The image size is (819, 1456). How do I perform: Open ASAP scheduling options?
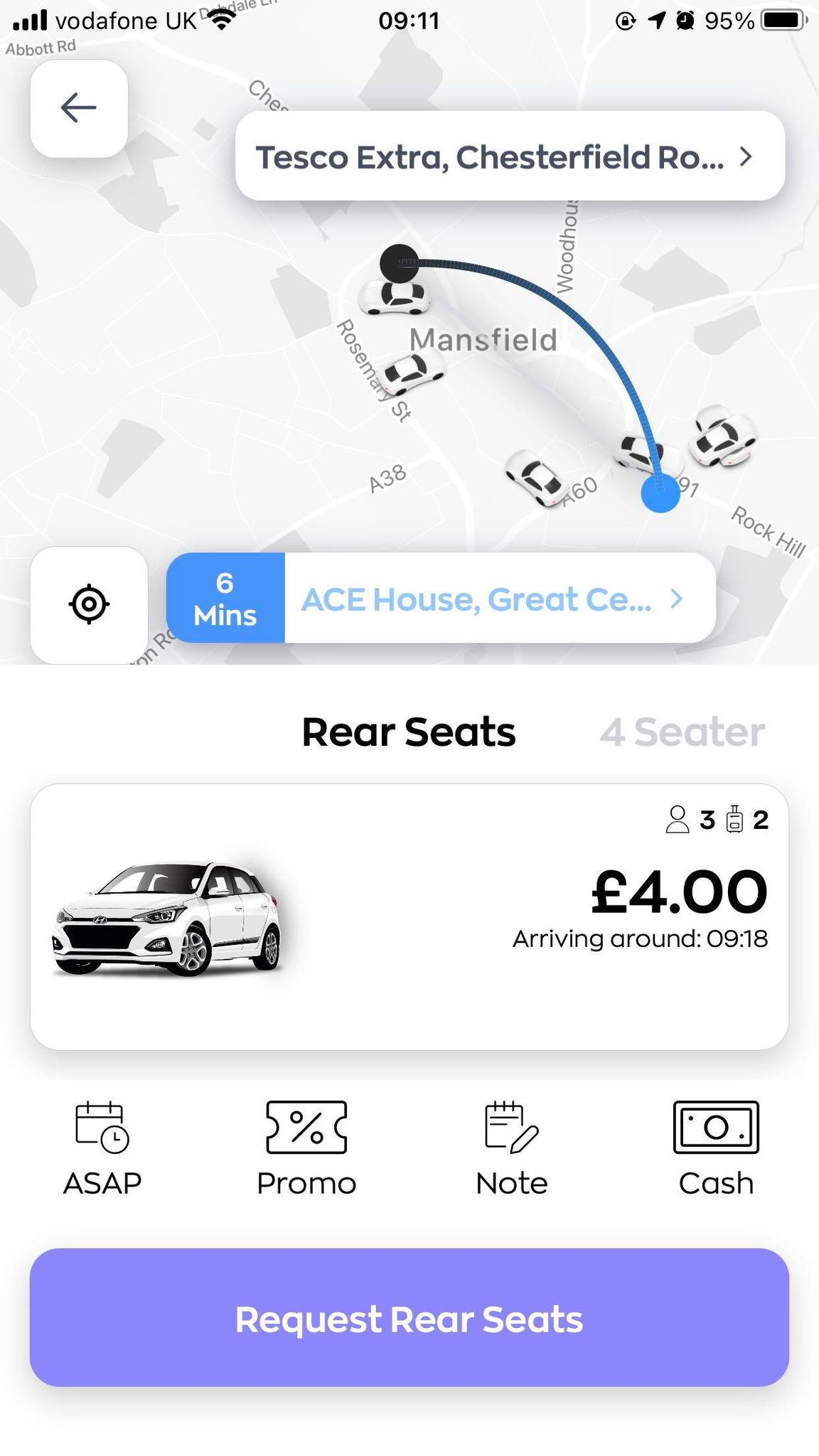pyautogui.click(x=102, y=1149)
